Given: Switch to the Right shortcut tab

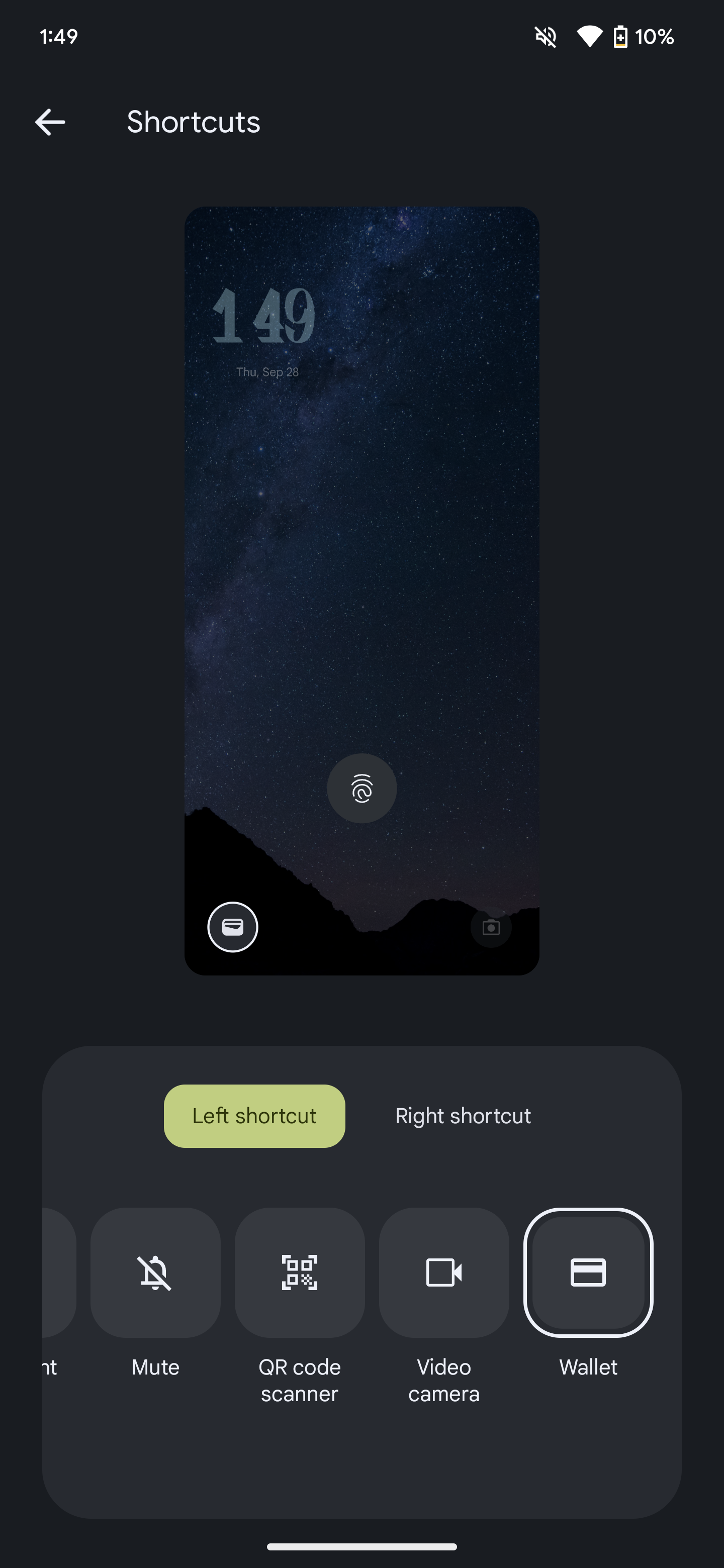Looking at the screenshot, I should coord(463,1116).
